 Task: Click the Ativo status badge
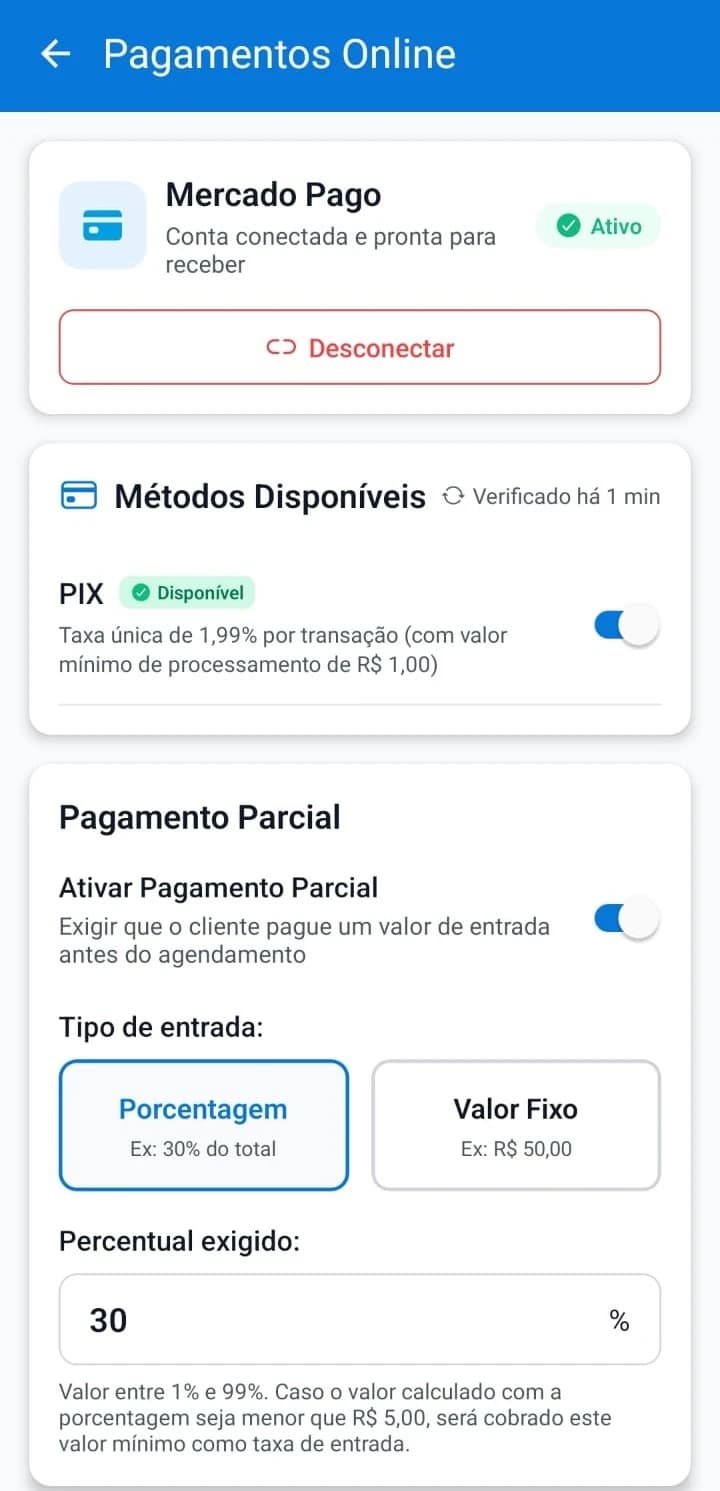(598, 226)
